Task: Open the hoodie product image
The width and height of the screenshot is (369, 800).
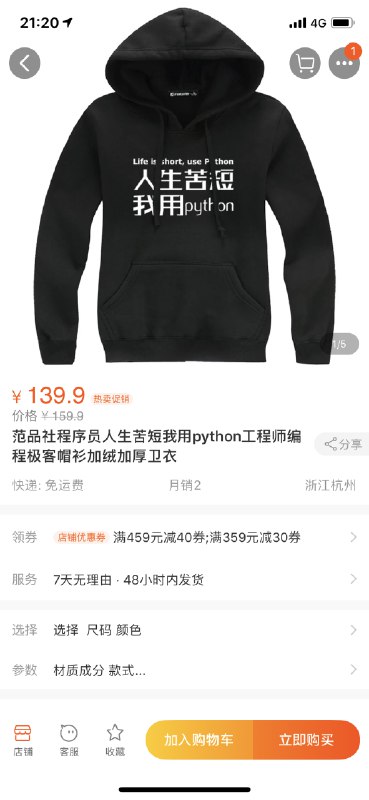Action: click(184, 189)
